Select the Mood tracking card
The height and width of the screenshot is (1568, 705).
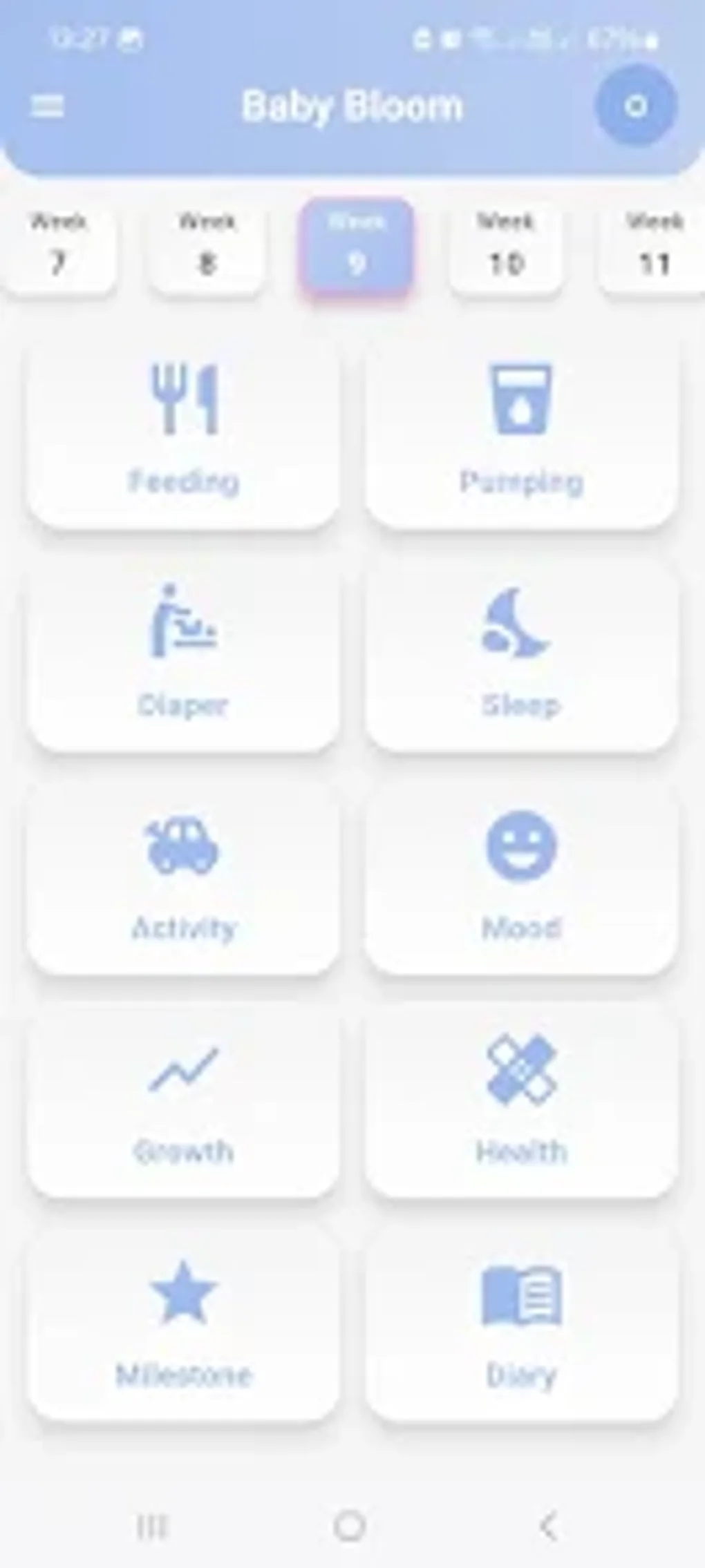click(x=522, y=877)
